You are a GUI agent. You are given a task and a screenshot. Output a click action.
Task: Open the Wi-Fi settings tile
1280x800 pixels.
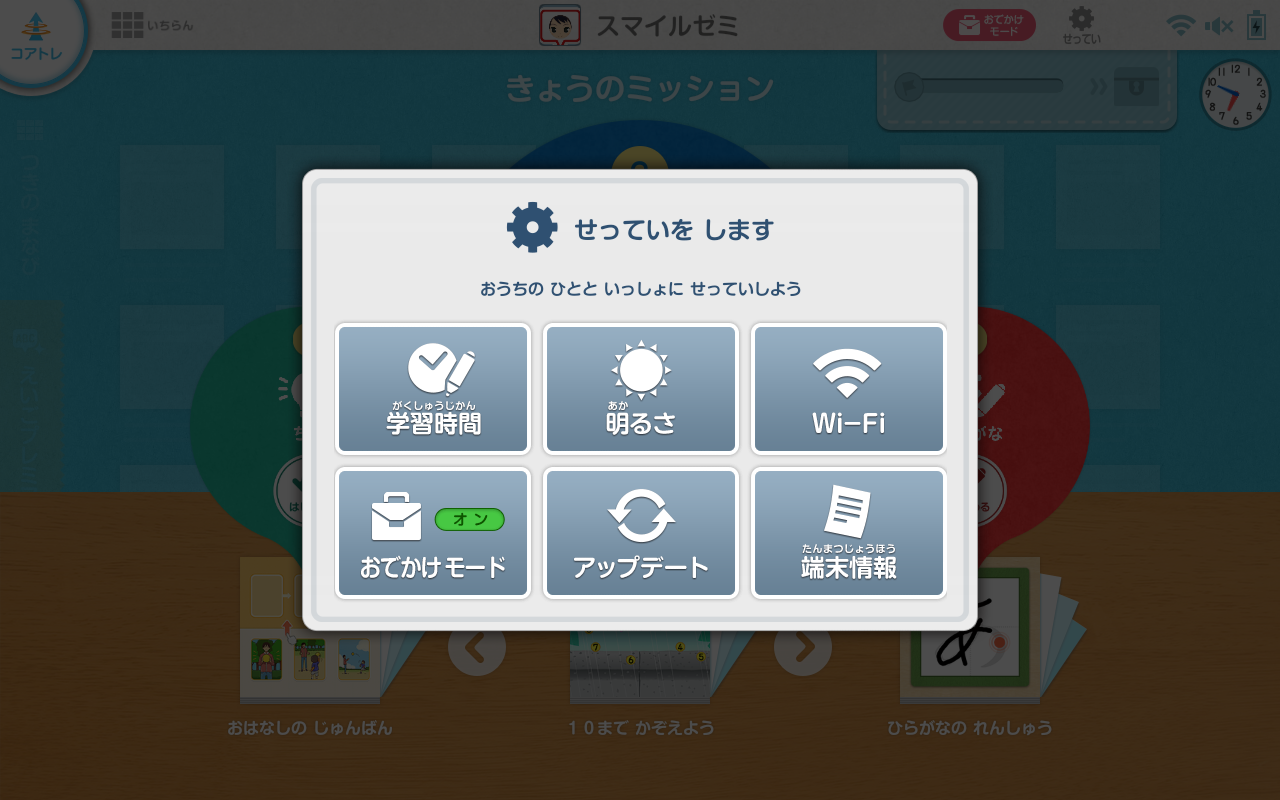848,389
